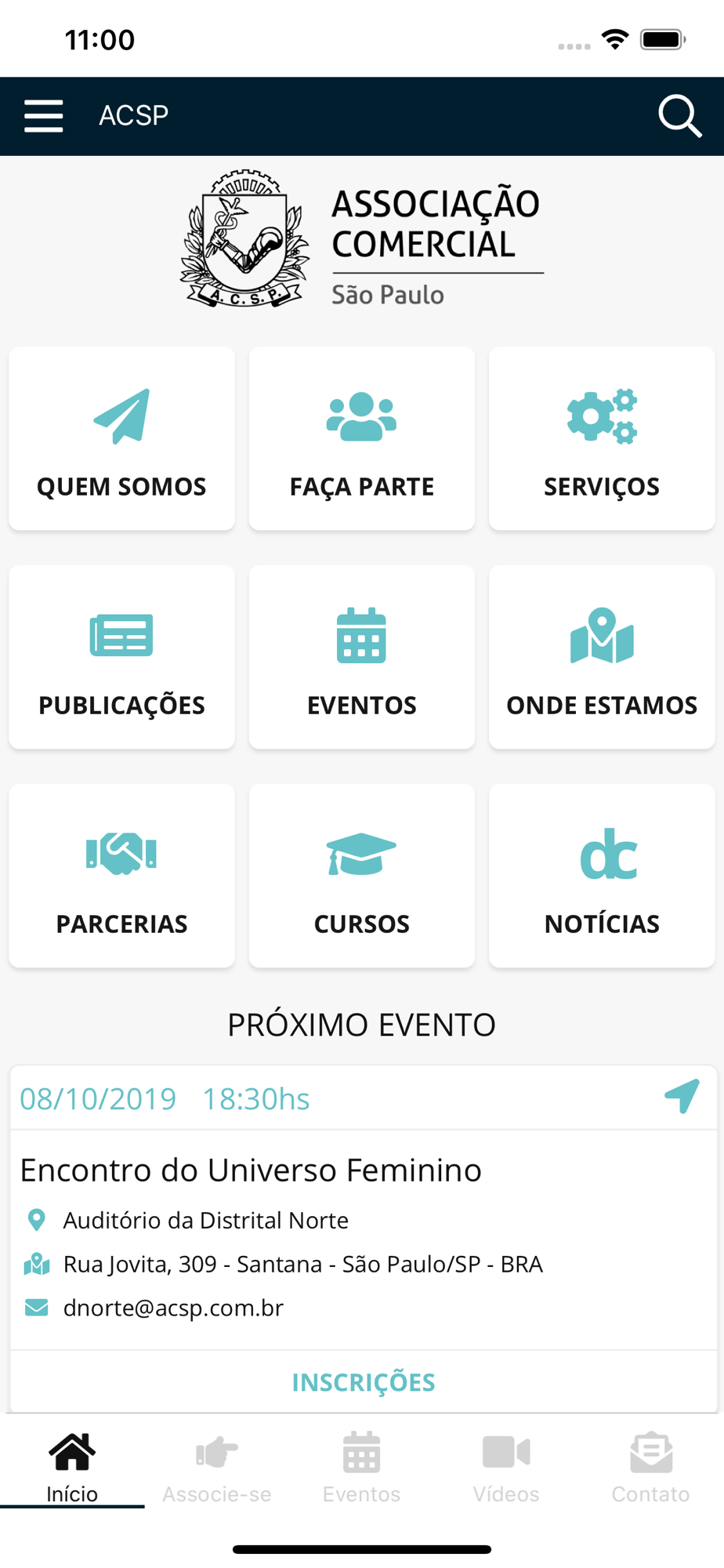Open Encontro do Universo Feminino event
This screenshot has width=724, height=1568.
coord(251,1170)
